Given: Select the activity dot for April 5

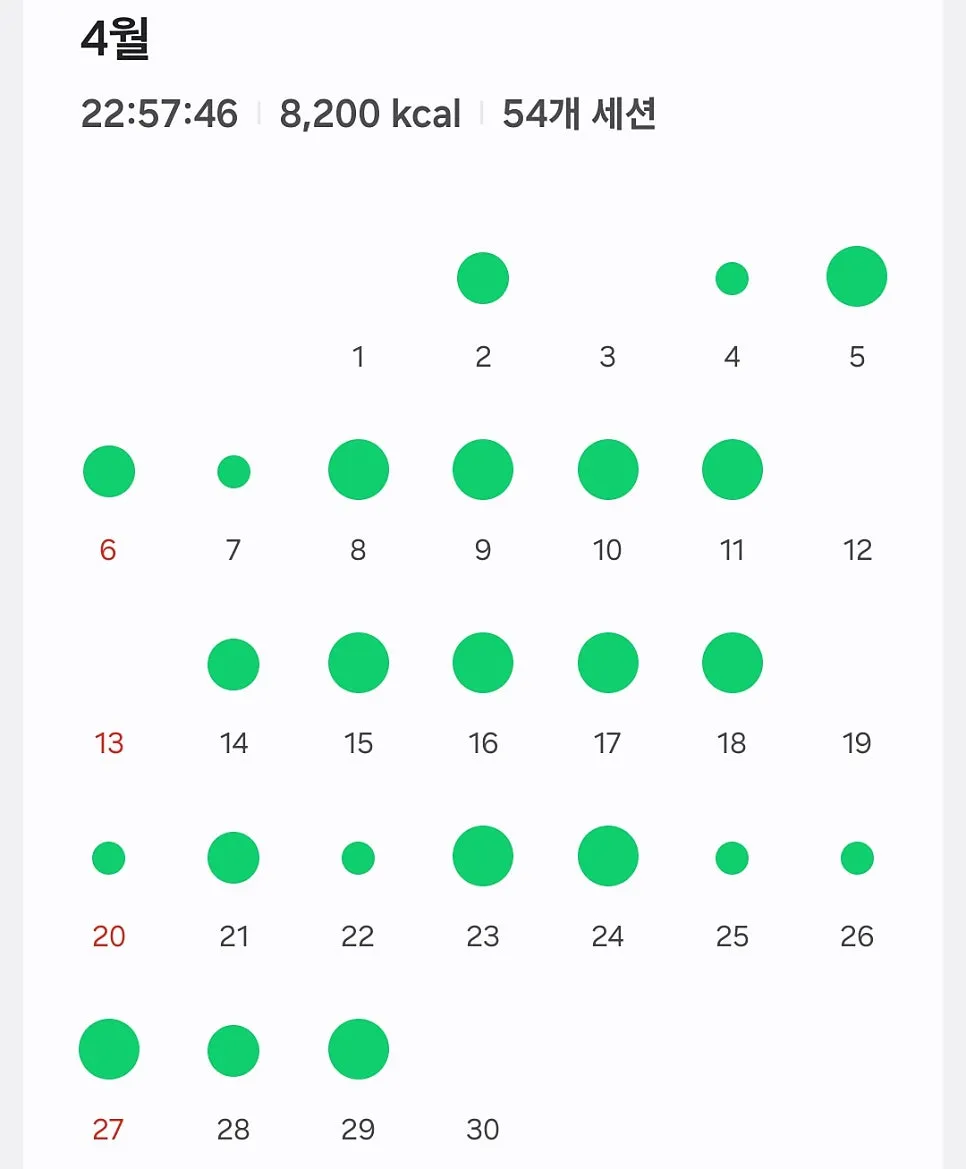Looking at the screenshot, I should 856,277.
